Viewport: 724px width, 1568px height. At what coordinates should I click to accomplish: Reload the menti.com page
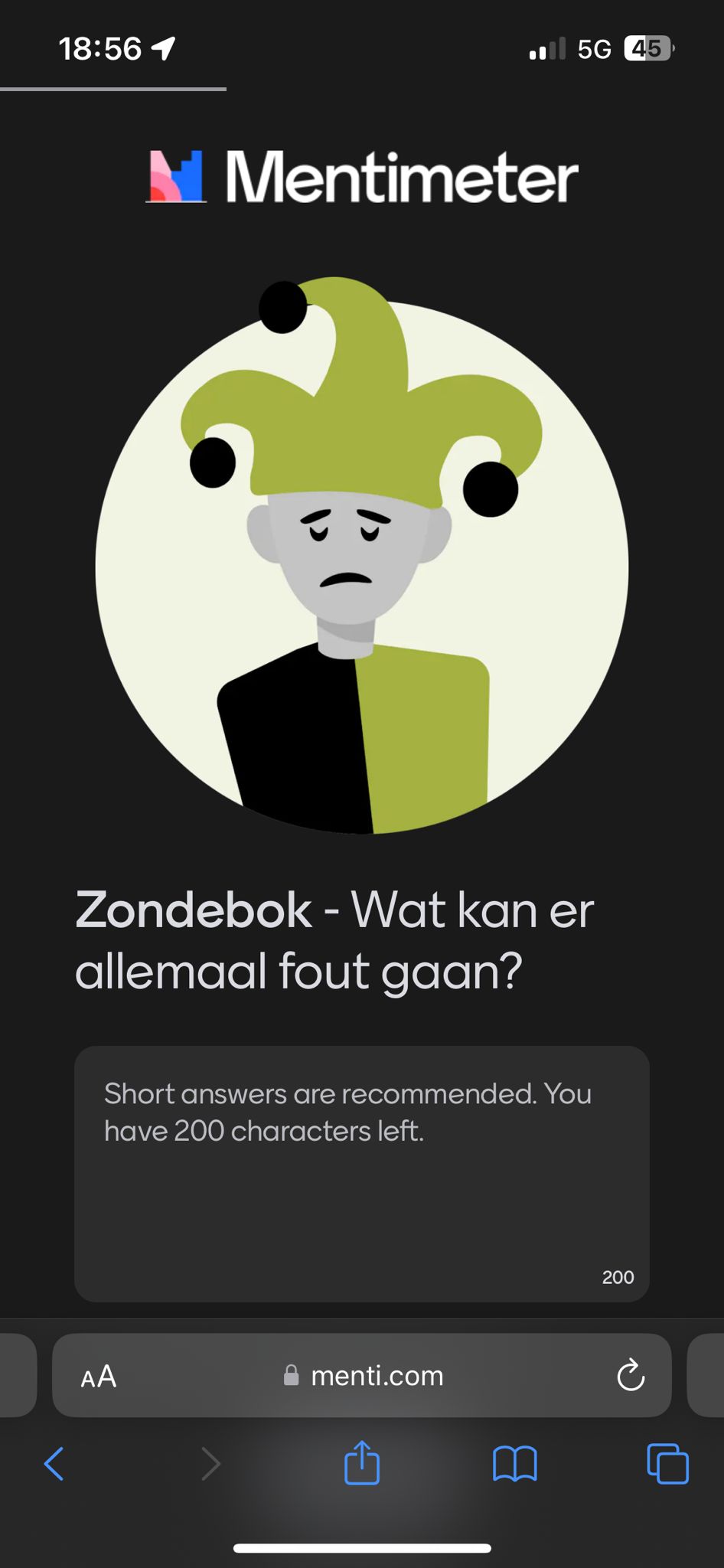pyautogui.click(x=631, y=1376)
